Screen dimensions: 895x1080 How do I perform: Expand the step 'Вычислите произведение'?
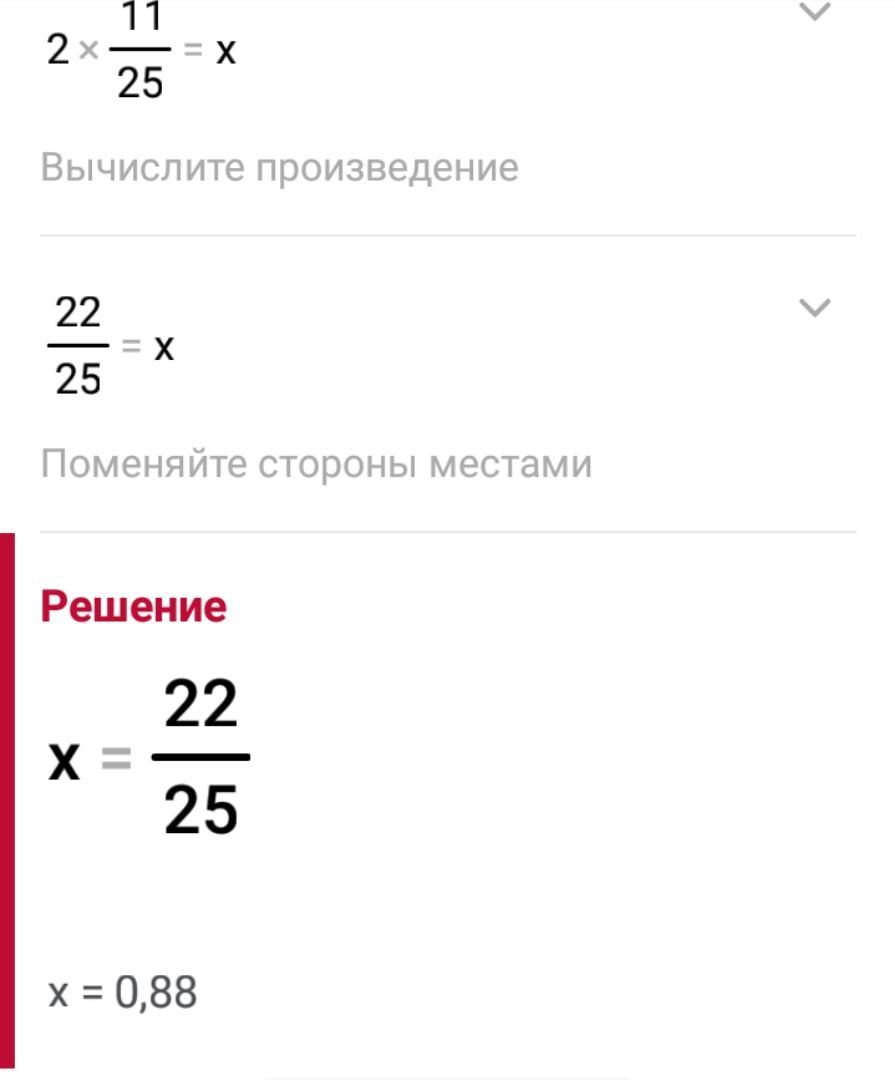[x=817, y=14]
